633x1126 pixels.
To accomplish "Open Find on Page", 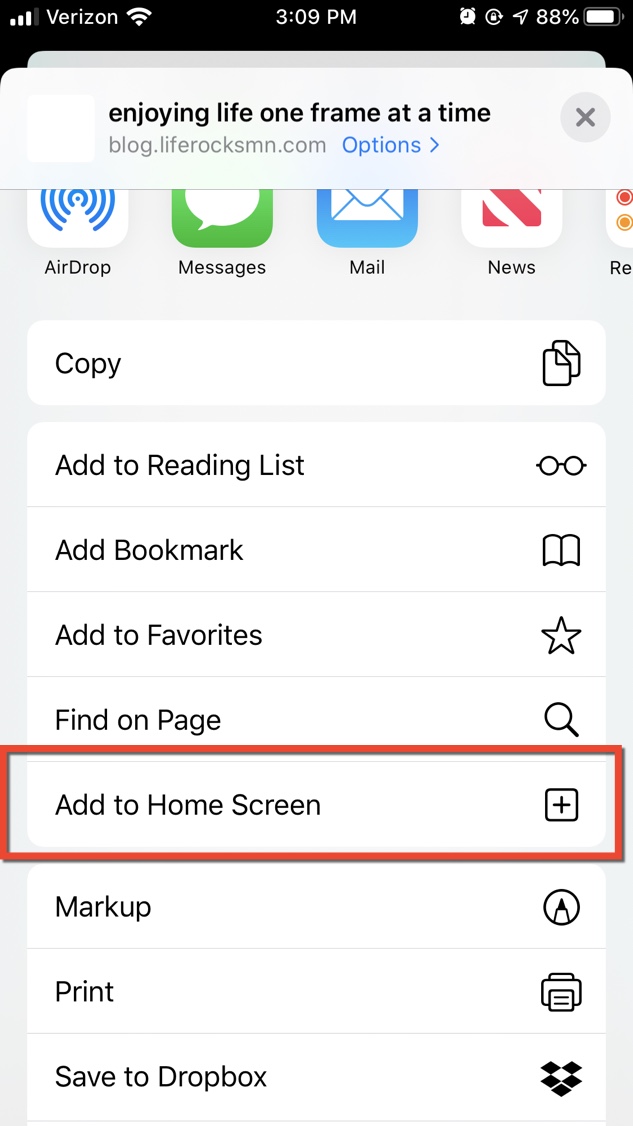I will (x=316, y=719).
